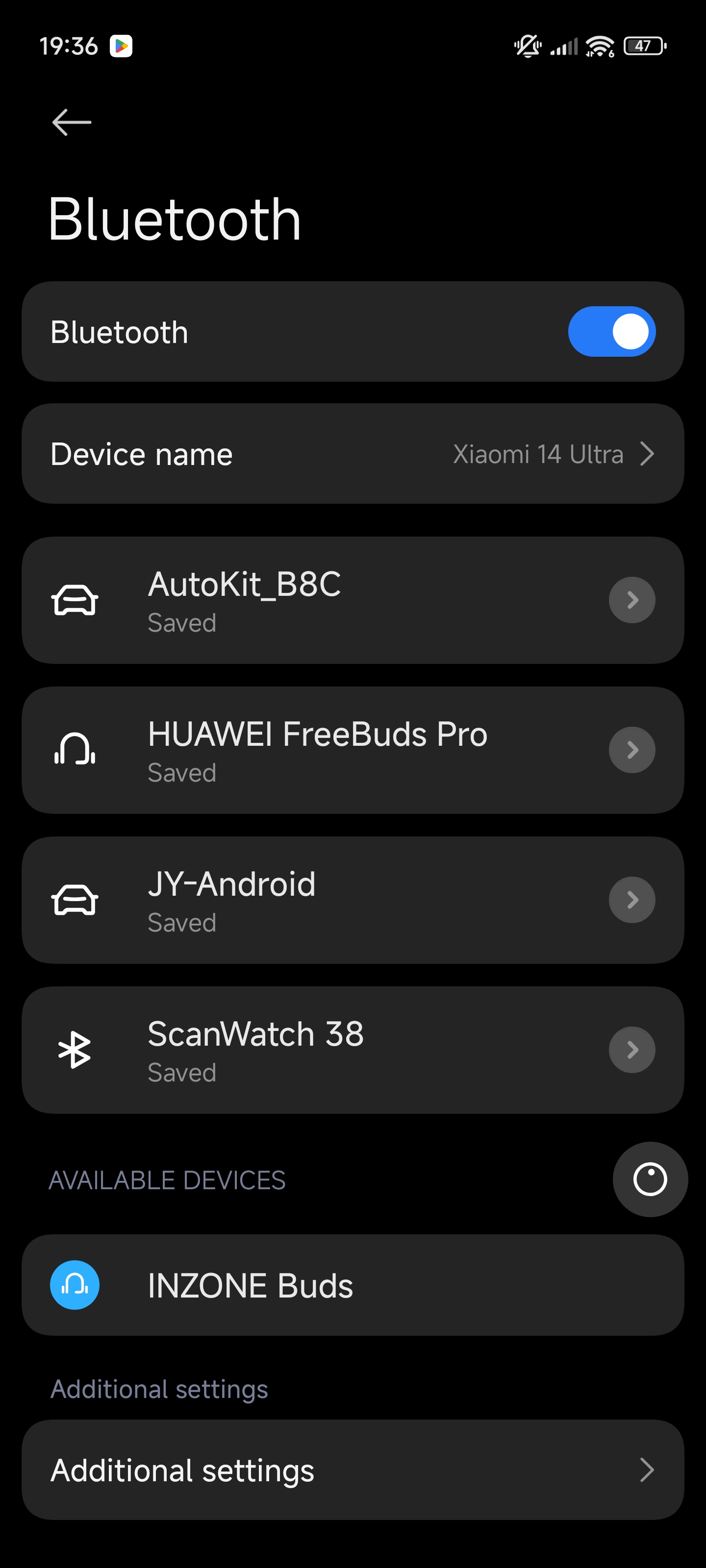706x1568 pixels.
Task: Pair with INZONE Buds
Action: tap(353, 1286)
